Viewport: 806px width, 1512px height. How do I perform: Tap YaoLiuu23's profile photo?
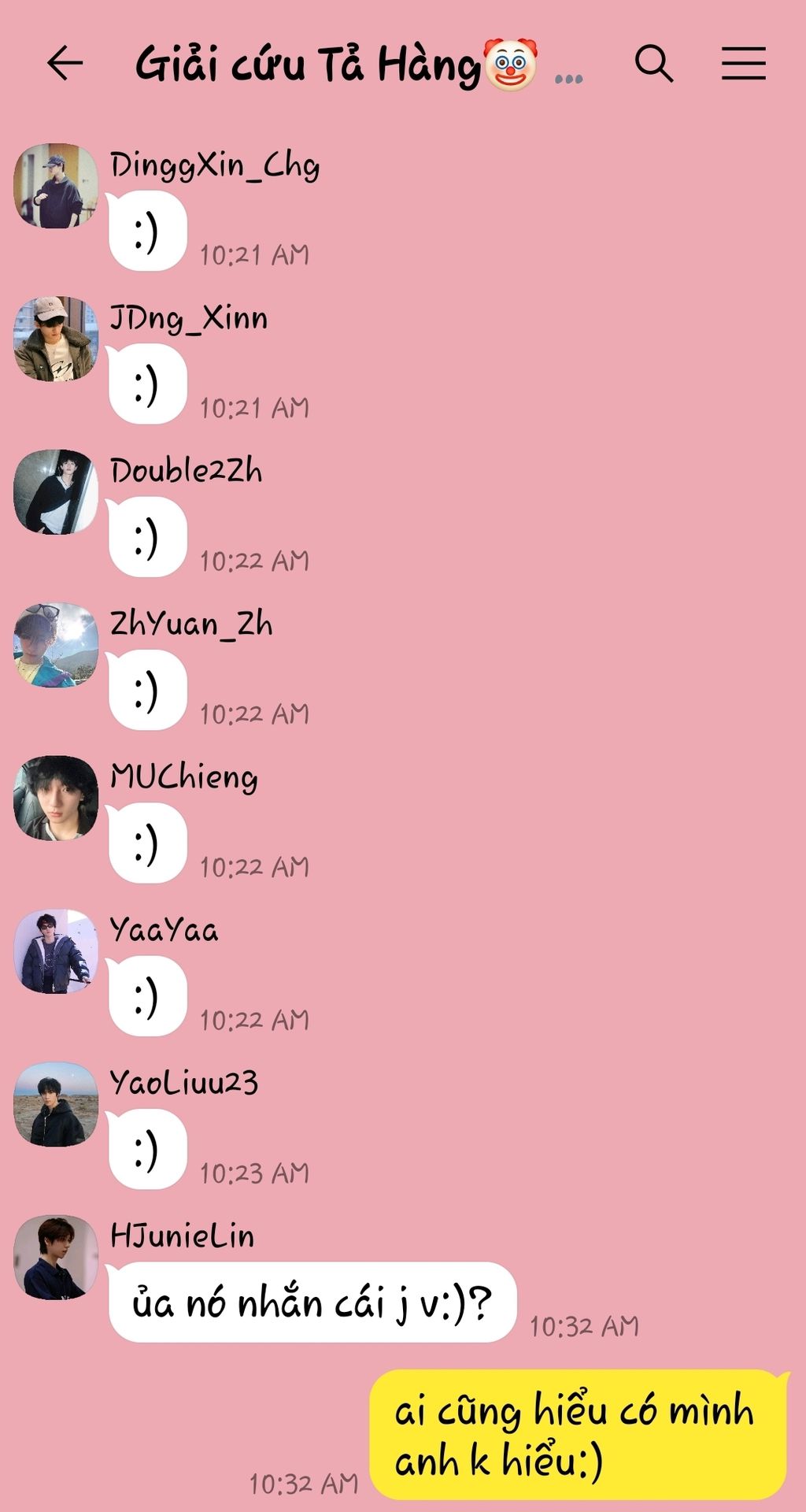(56, 1104)
